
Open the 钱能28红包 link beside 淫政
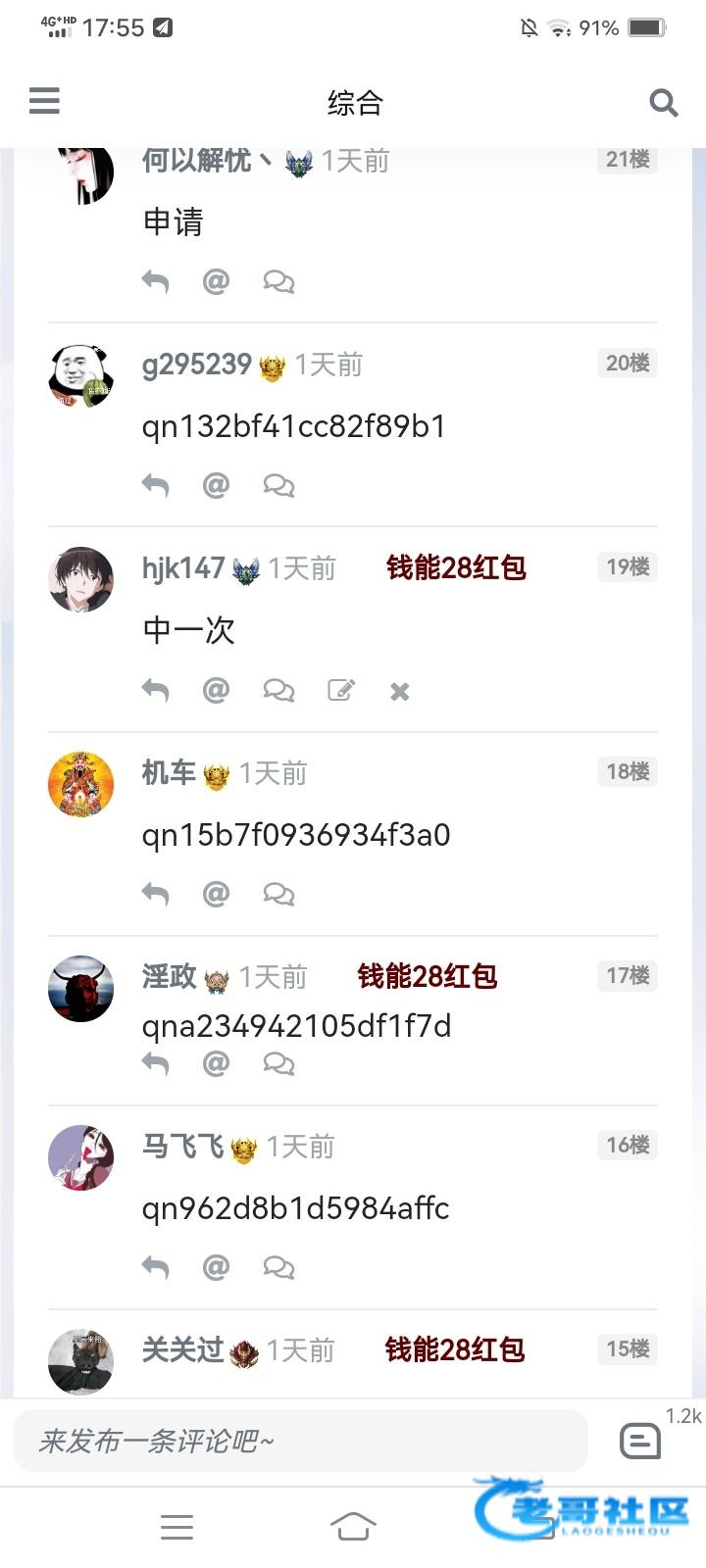coord(427,976)
